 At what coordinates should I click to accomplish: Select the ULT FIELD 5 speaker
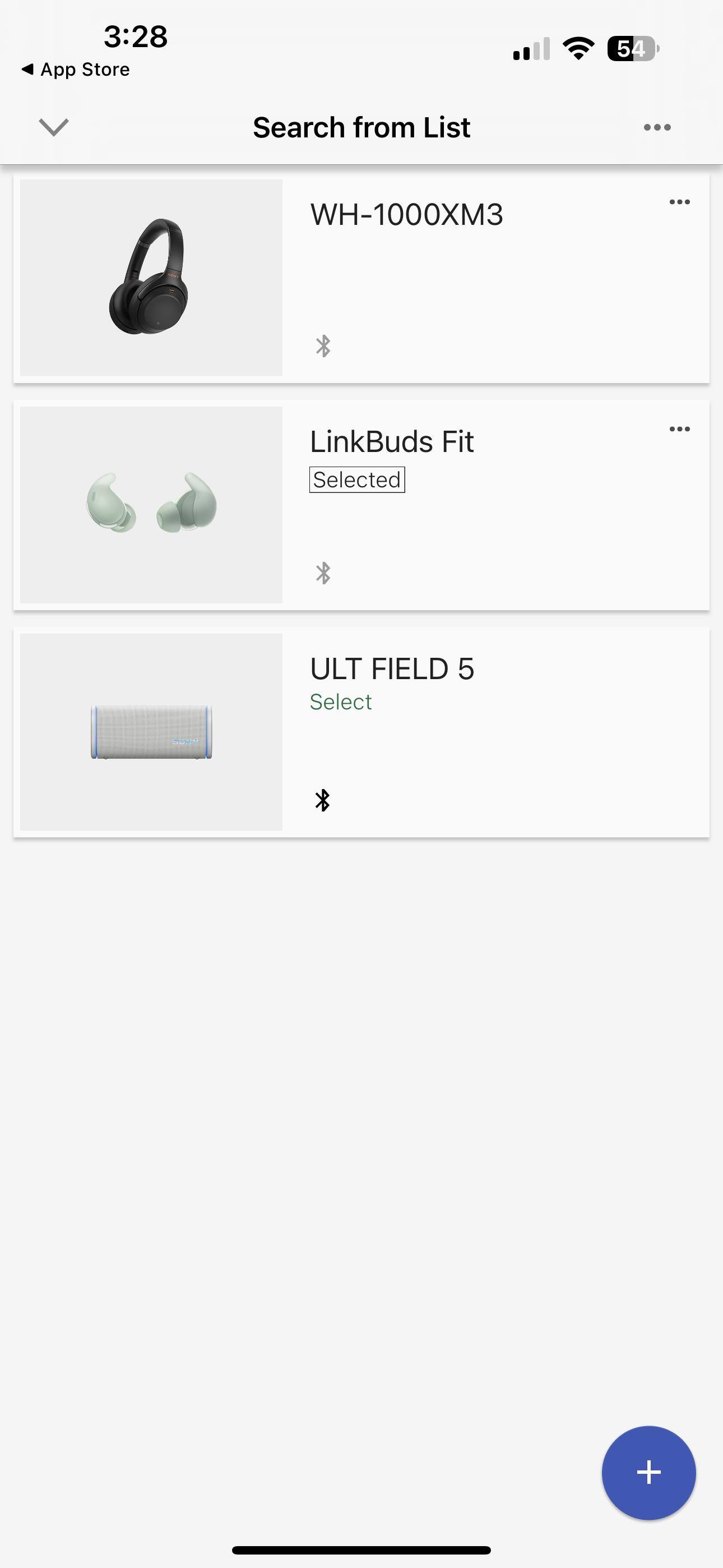click(x=341, y=702)
